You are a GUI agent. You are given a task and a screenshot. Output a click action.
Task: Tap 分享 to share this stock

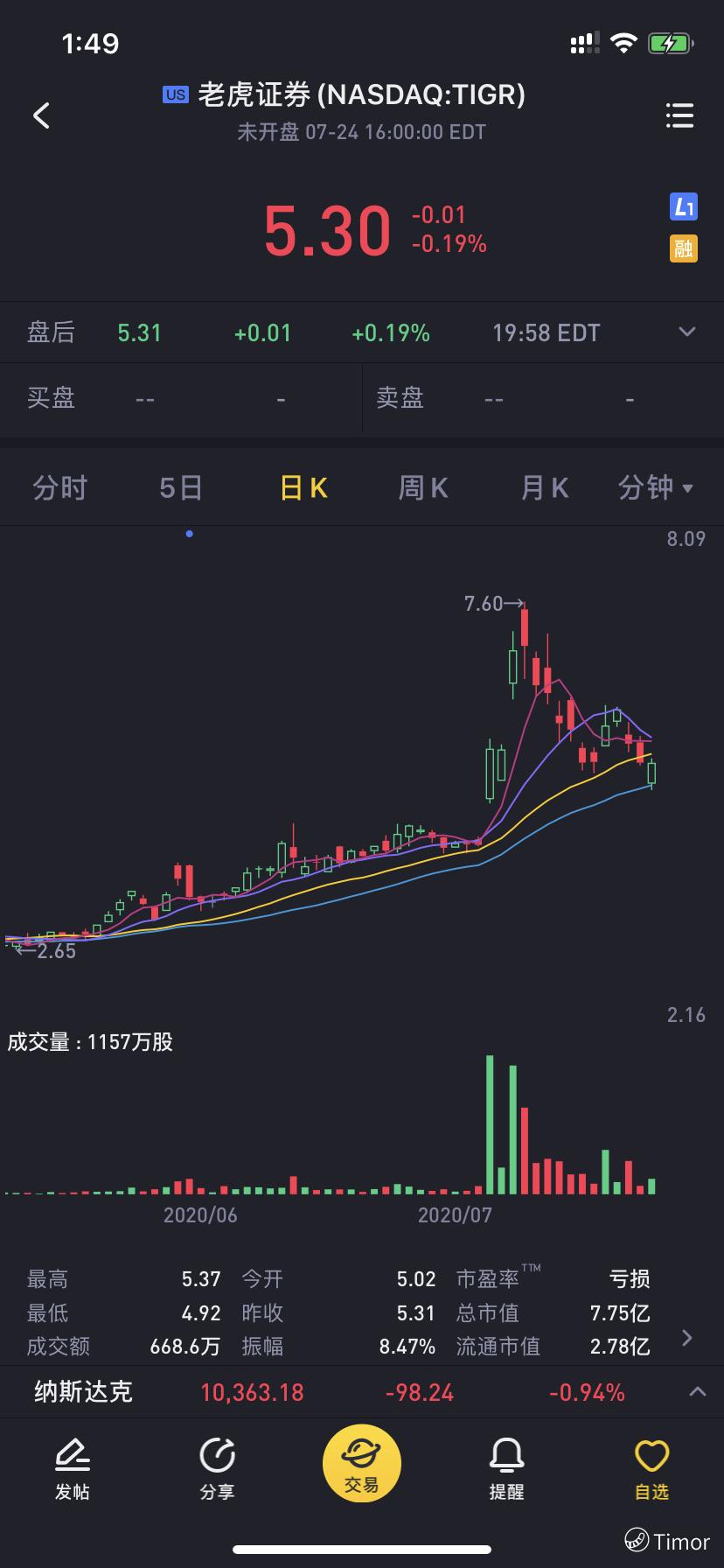tap(217, 1469)
